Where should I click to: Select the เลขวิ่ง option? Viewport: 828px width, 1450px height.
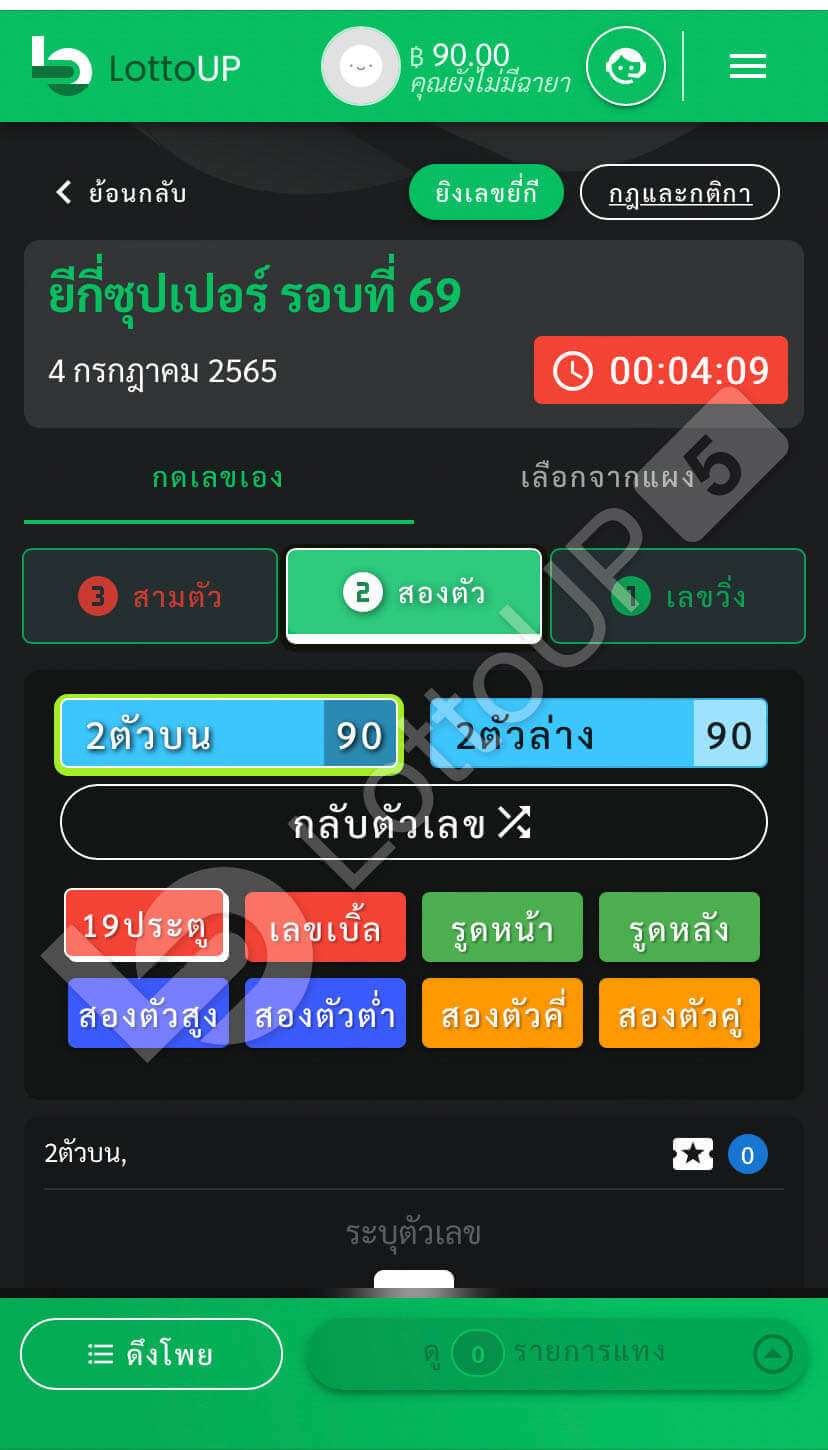(x=678, y=596)
